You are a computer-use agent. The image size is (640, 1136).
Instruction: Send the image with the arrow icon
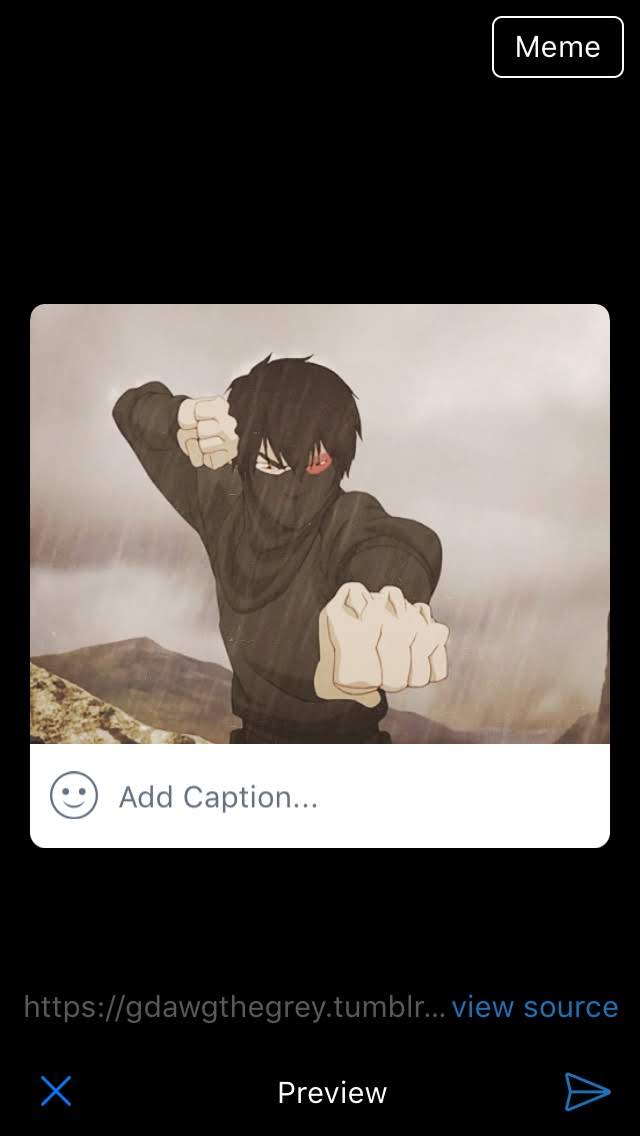tap(587, 1091)
